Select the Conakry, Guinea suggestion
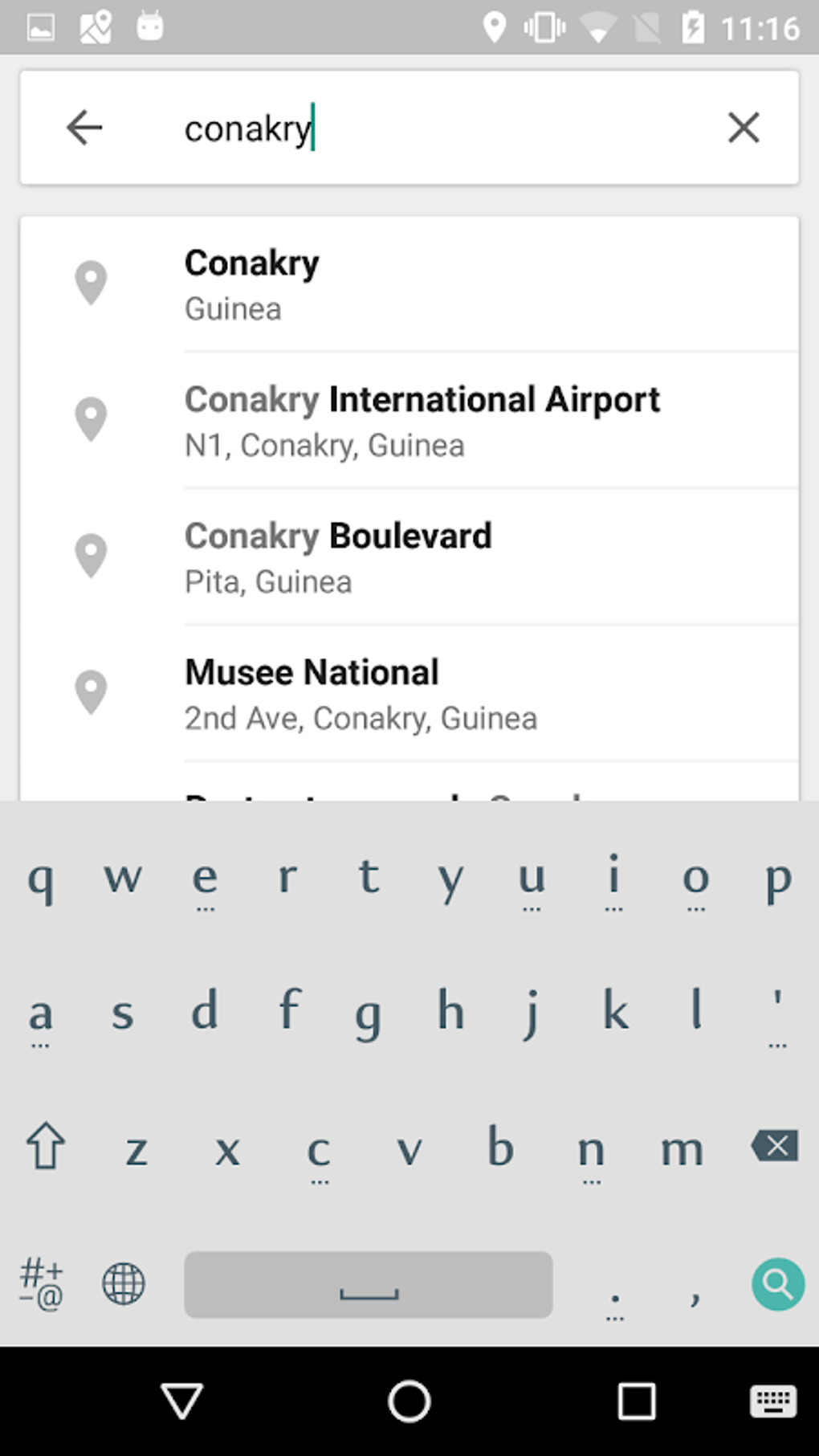This screenshot has height=1456, width=819. tap(409, 285)
